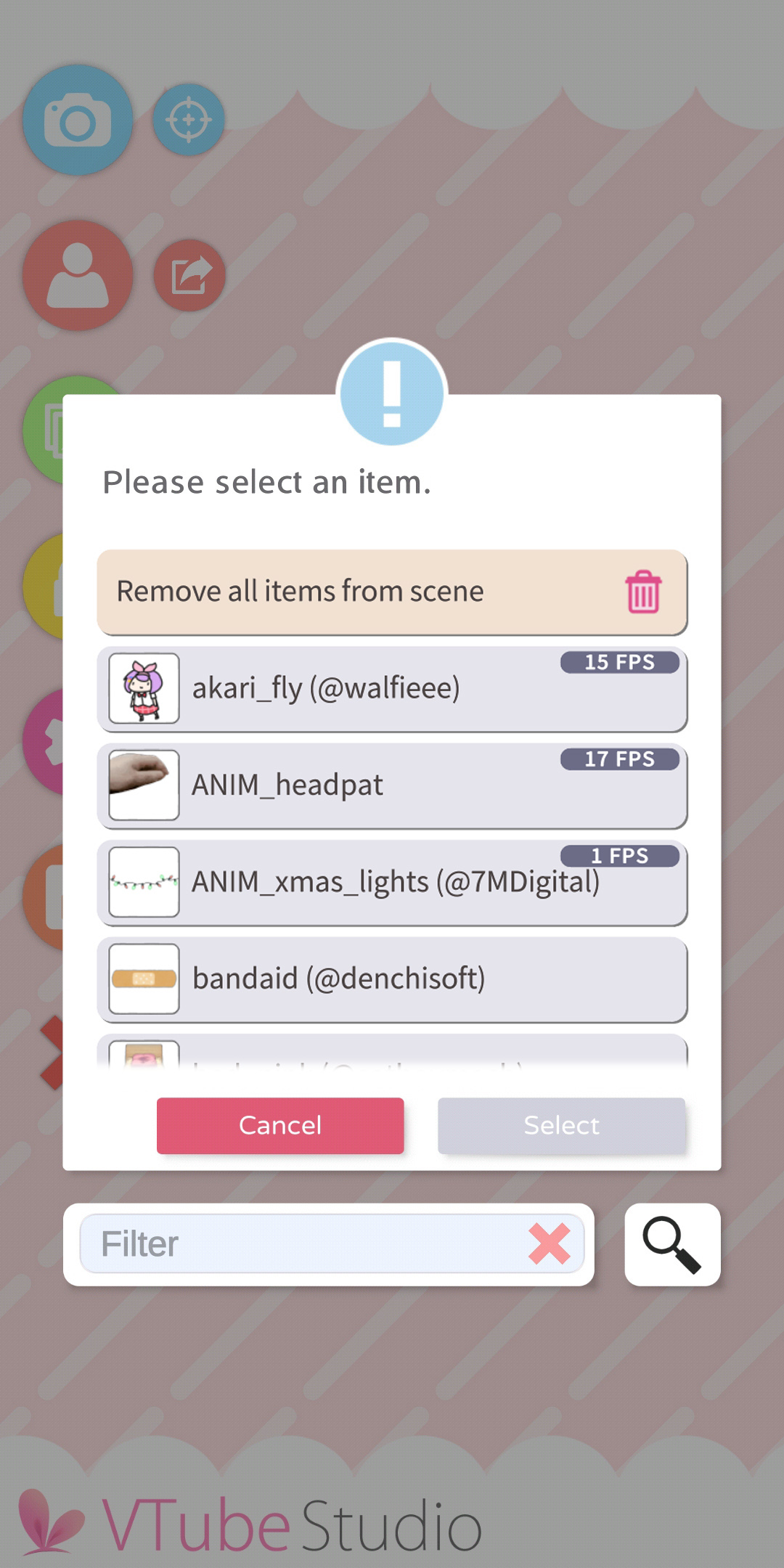The image size is (784, 1568).
Task: Select the bandaid (@denchisoft) item
Action: click(x=392, y=979)
